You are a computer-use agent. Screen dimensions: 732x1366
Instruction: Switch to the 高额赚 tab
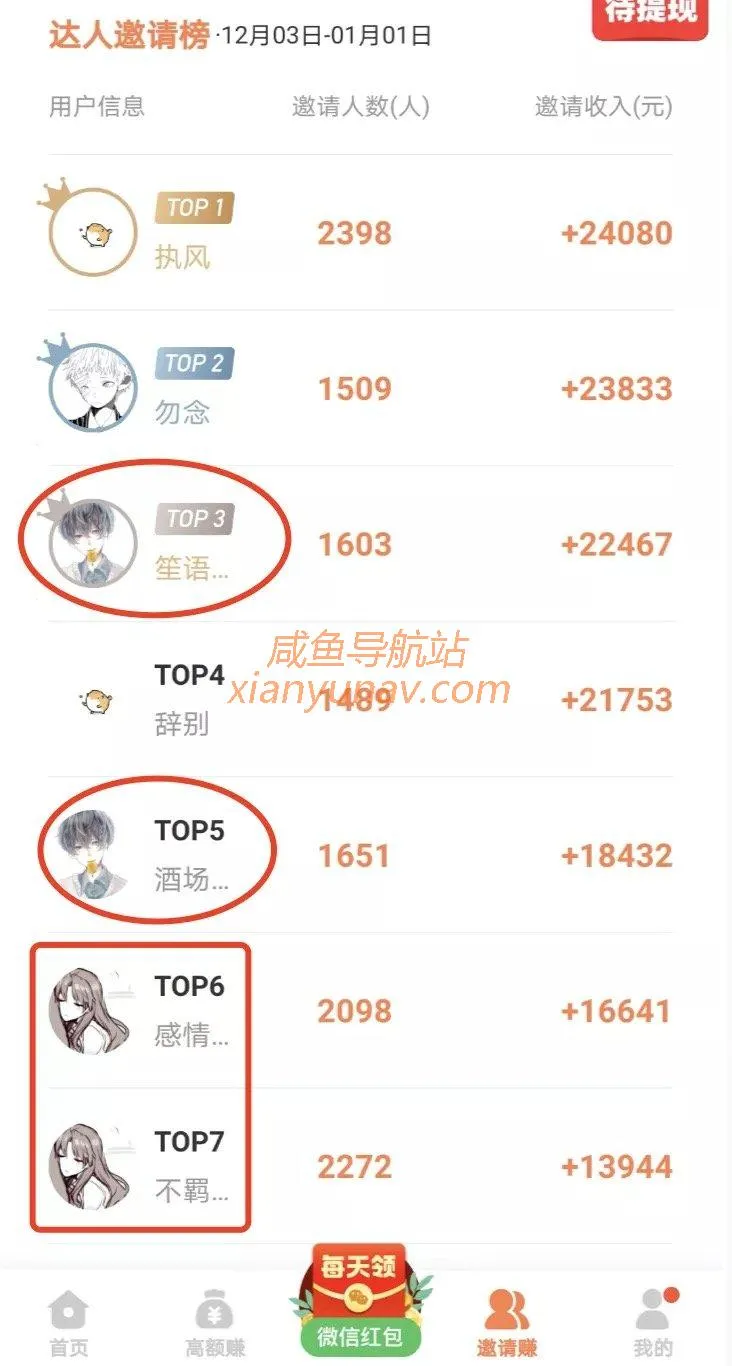click(x=215, y=1321)
